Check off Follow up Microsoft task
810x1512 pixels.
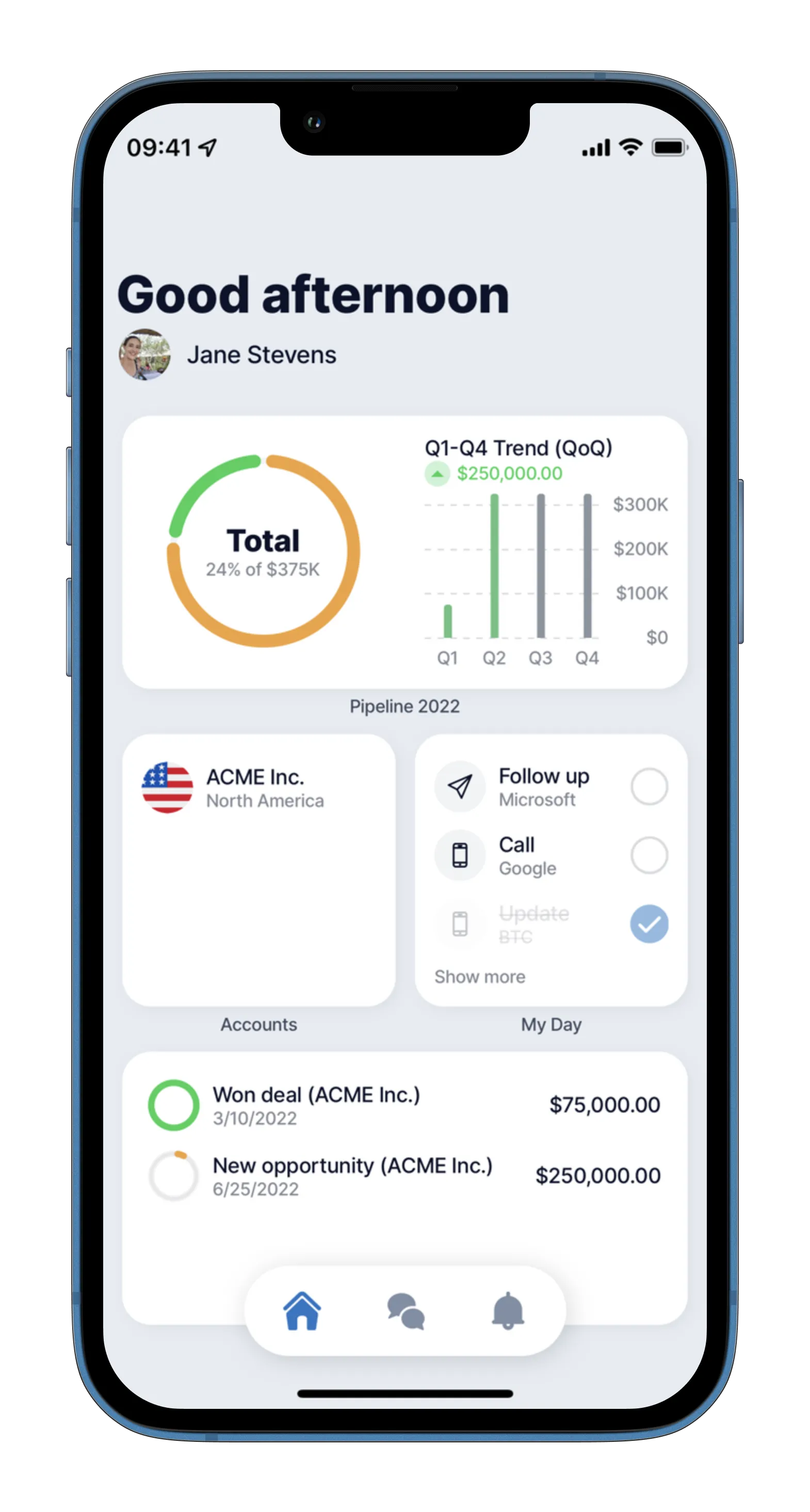coord(649,786)
